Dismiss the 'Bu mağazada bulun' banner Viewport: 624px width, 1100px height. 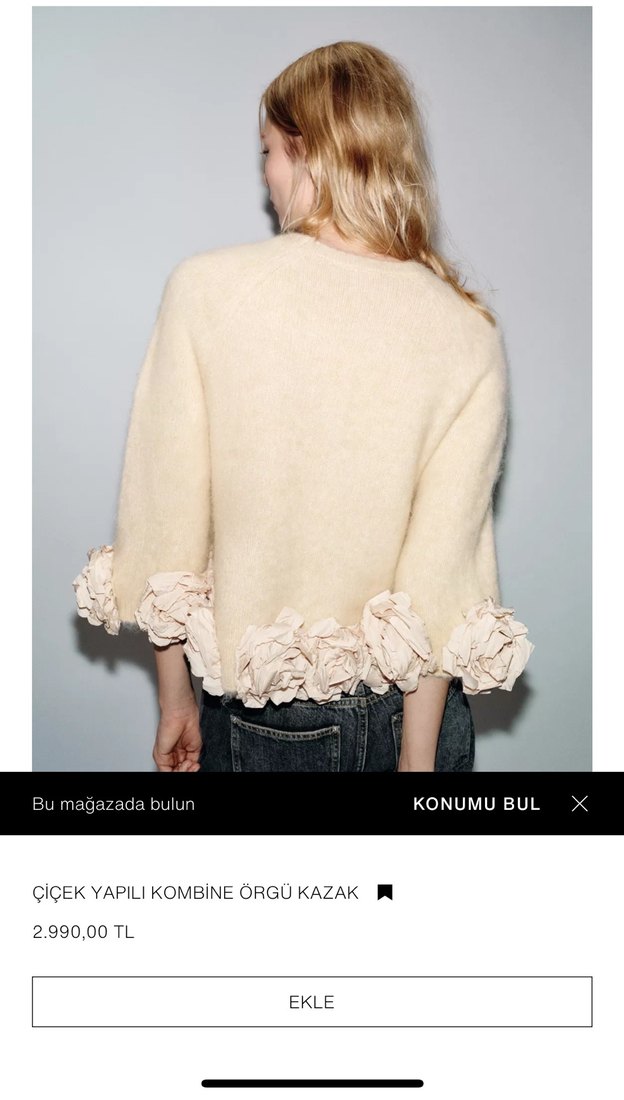coord(580,804)
